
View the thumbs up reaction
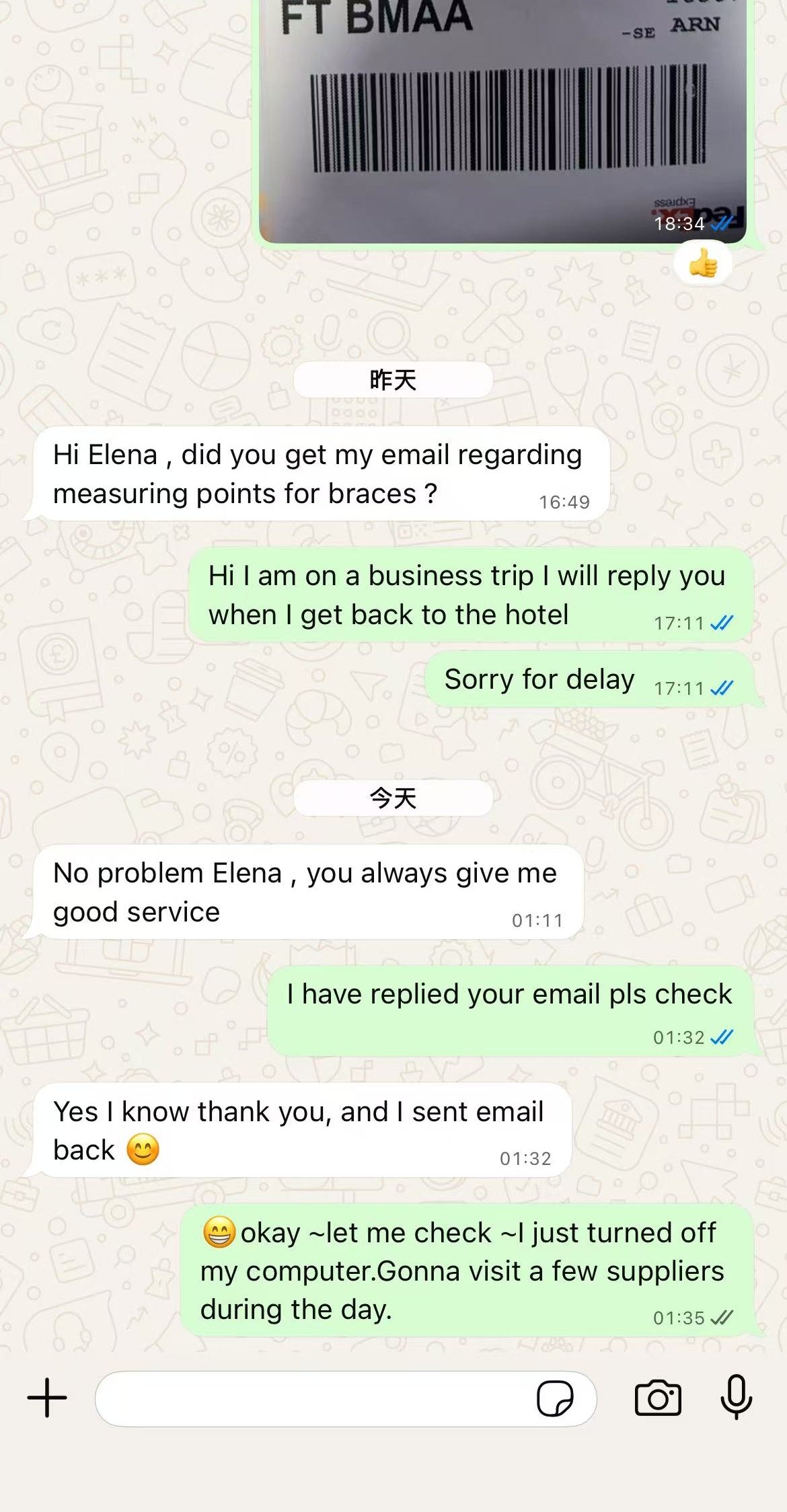coord(703,264)
